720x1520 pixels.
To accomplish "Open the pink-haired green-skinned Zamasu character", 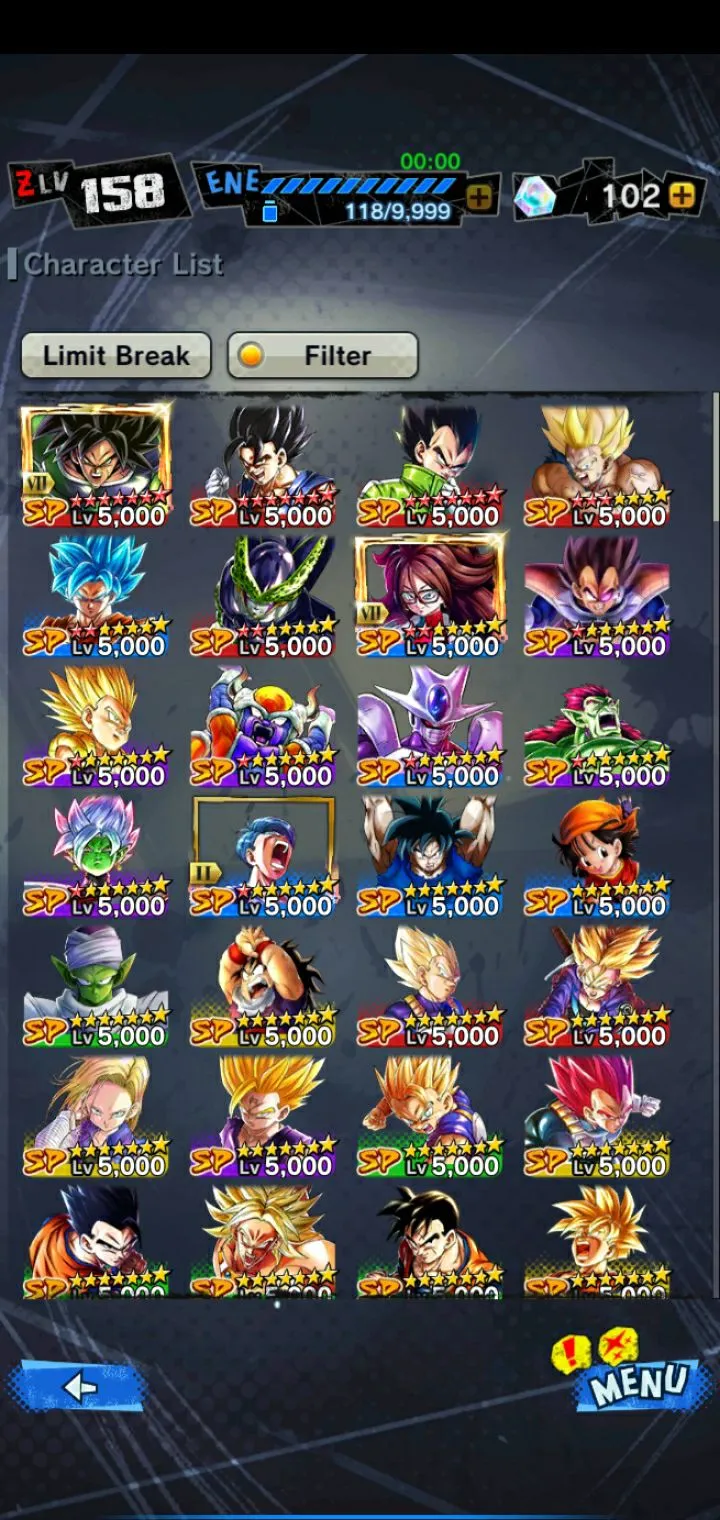I will [x=96, y=854].
